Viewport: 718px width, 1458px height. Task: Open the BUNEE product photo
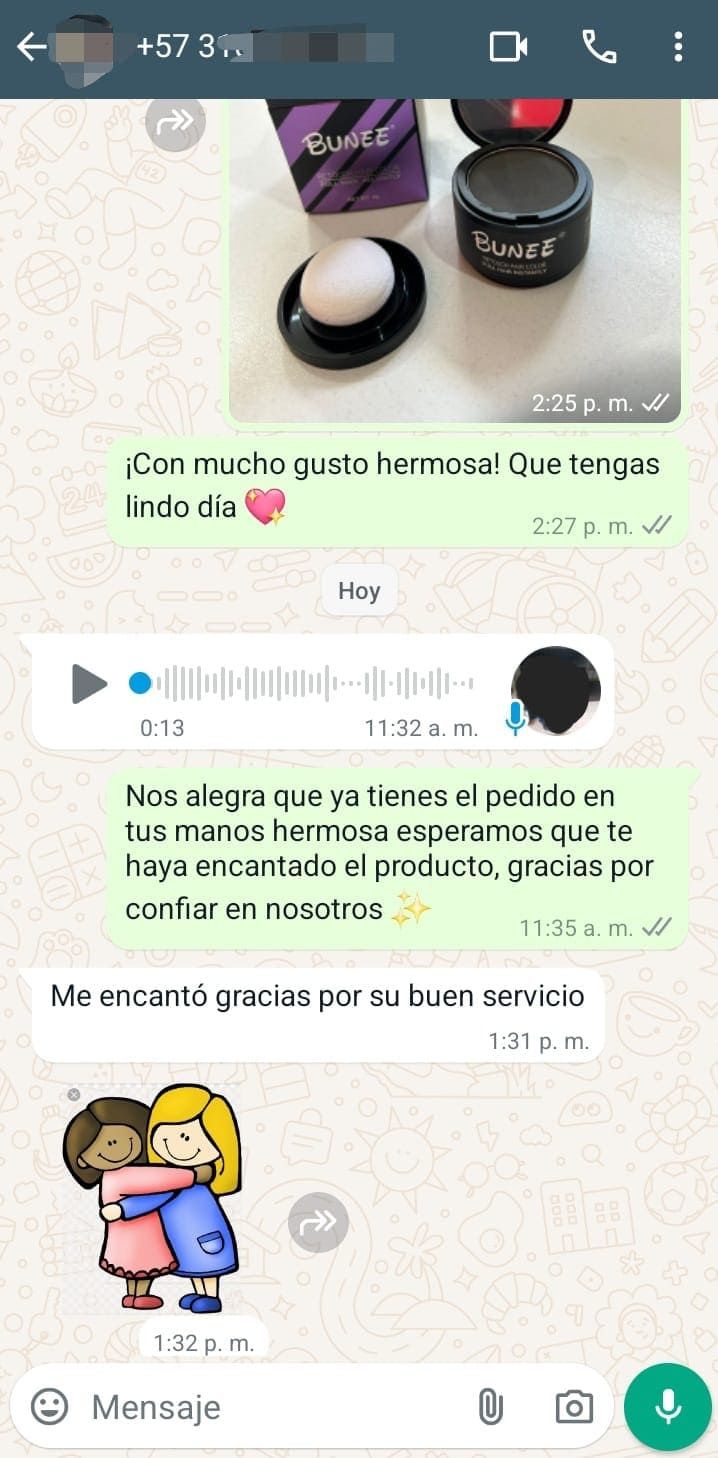455,260
